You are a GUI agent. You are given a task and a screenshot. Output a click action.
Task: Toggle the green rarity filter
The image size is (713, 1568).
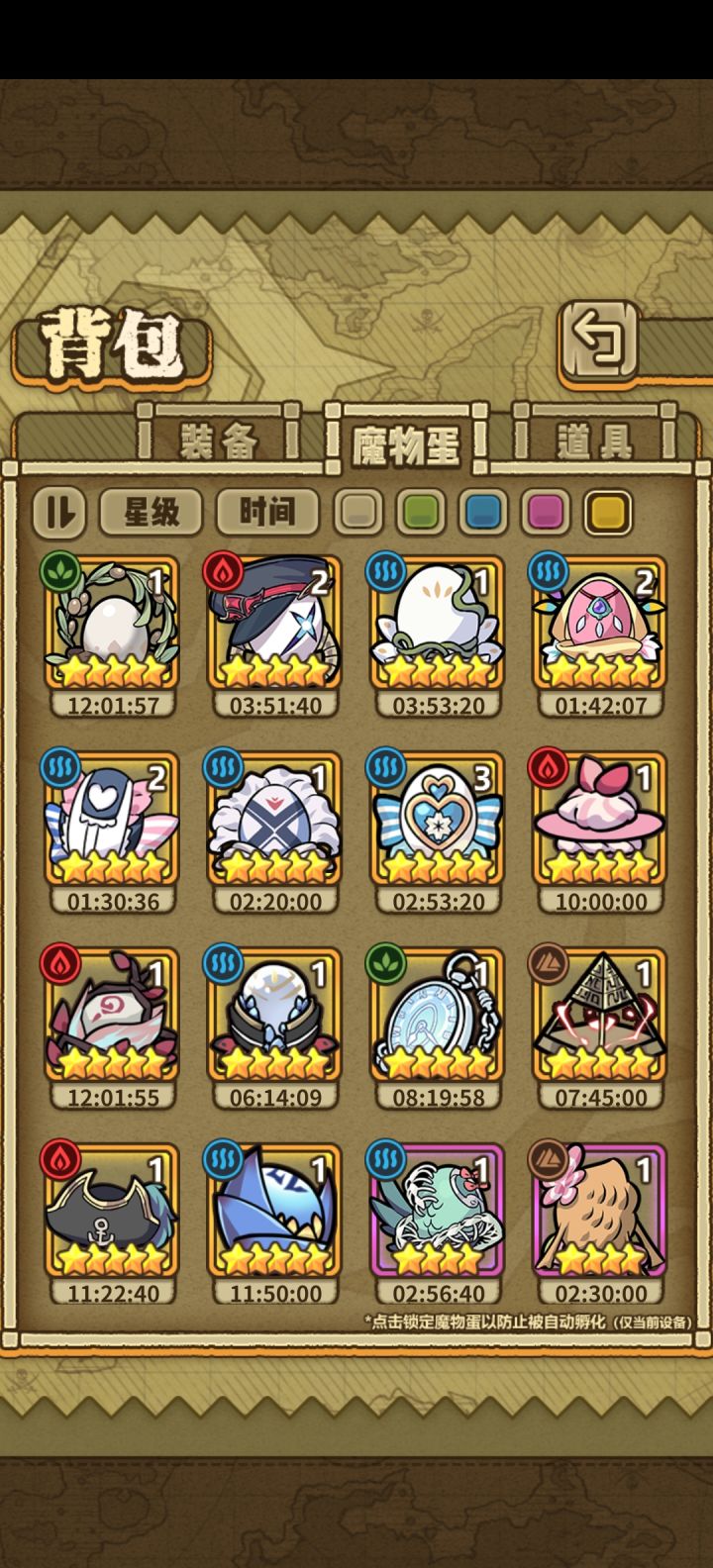coord(417,511)
